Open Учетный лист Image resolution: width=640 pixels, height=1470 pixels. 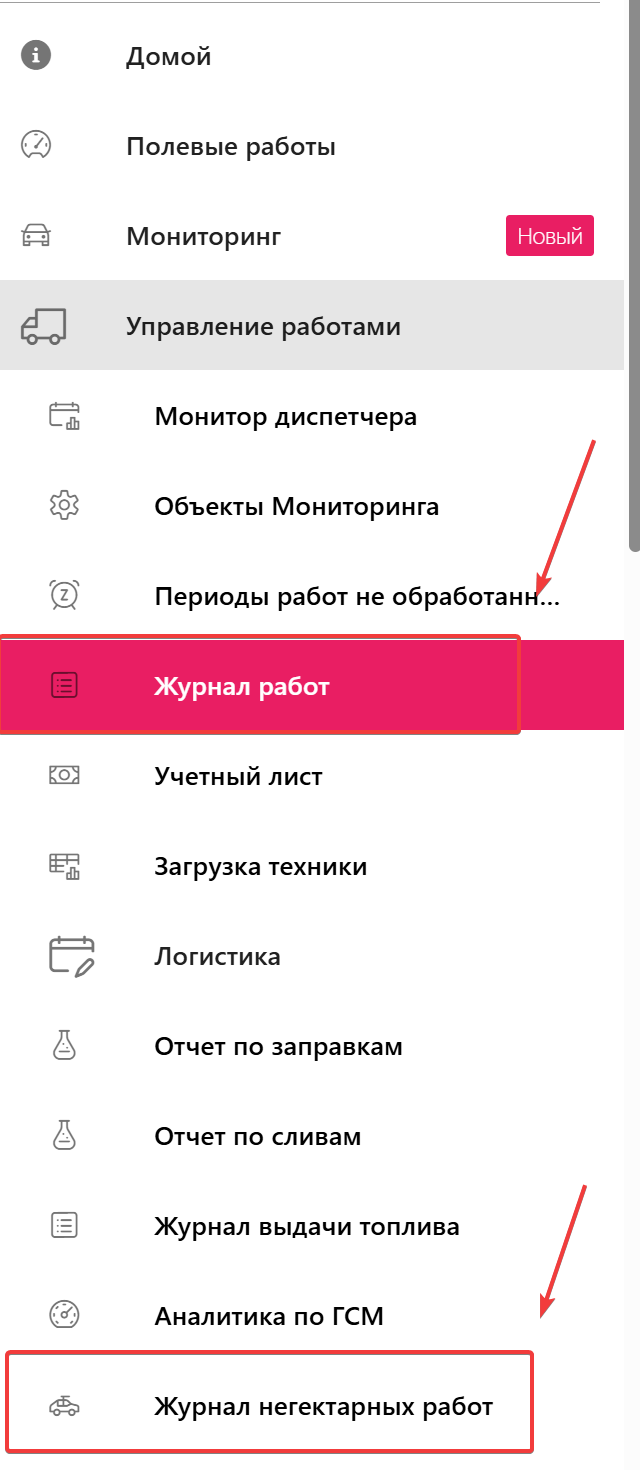point(238,777)
